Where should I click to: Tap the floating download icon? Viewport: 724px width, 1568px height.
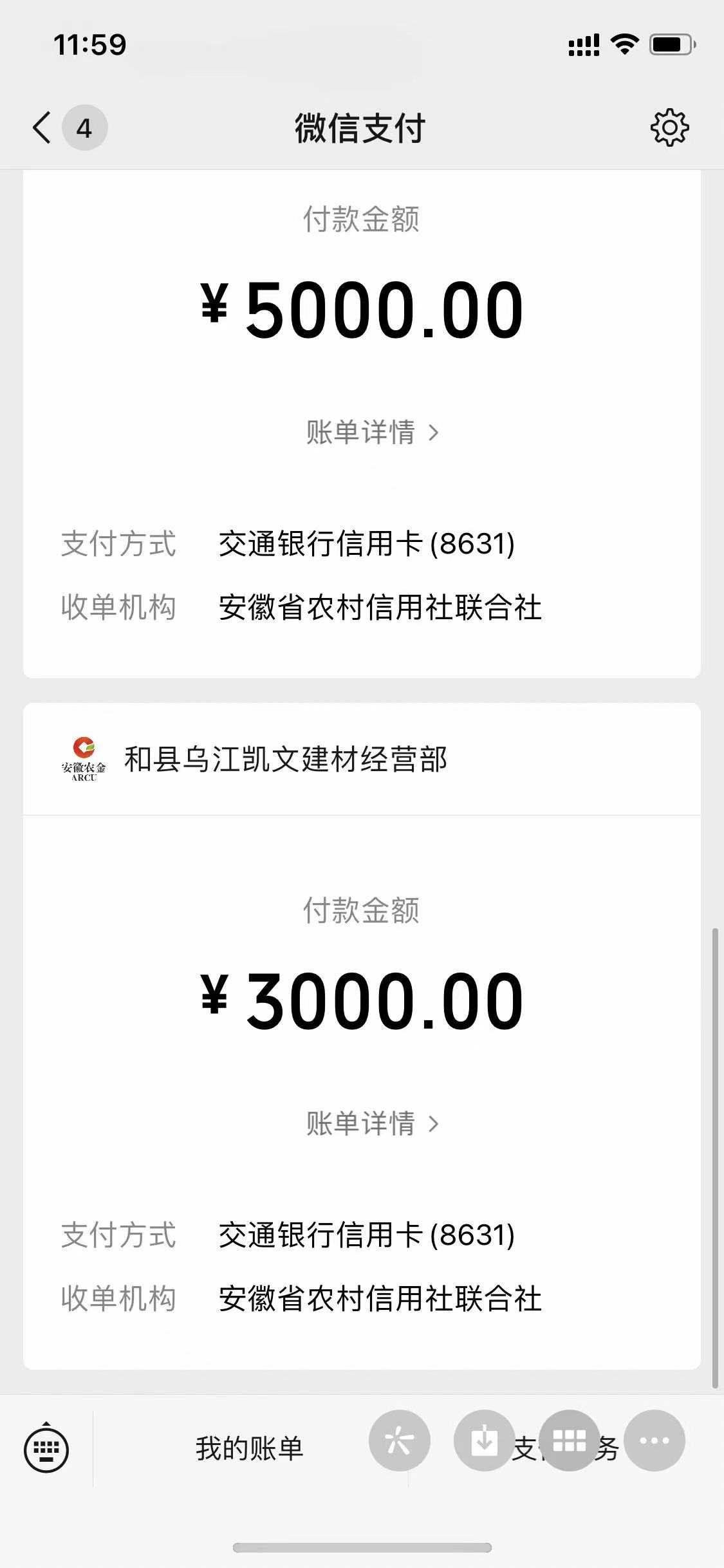tap(484, 1441)
